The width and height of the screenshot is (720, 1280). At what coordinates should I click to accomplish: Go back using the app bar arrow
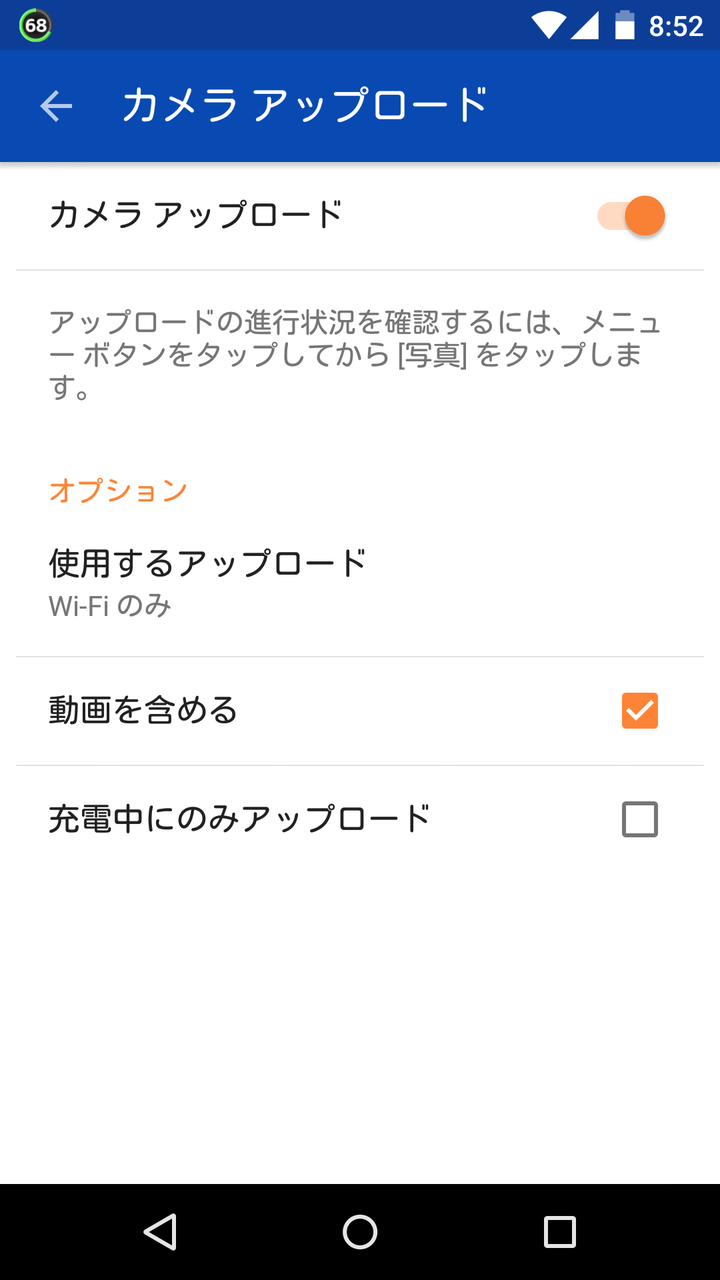click(x=56, y=106)
